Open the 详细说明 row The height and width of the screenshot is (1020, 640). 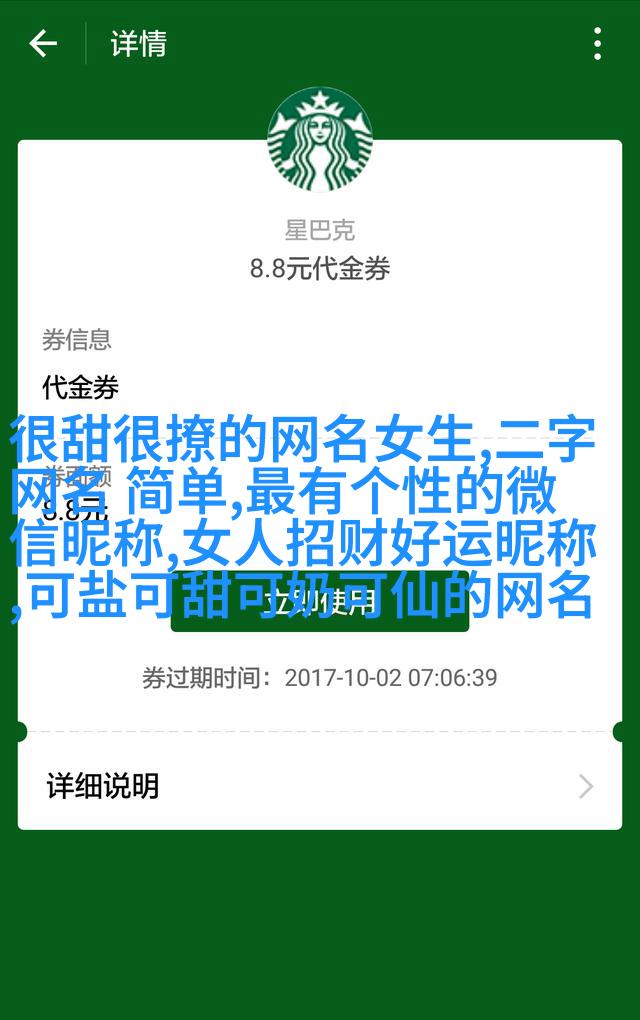[x=319, y=786]
